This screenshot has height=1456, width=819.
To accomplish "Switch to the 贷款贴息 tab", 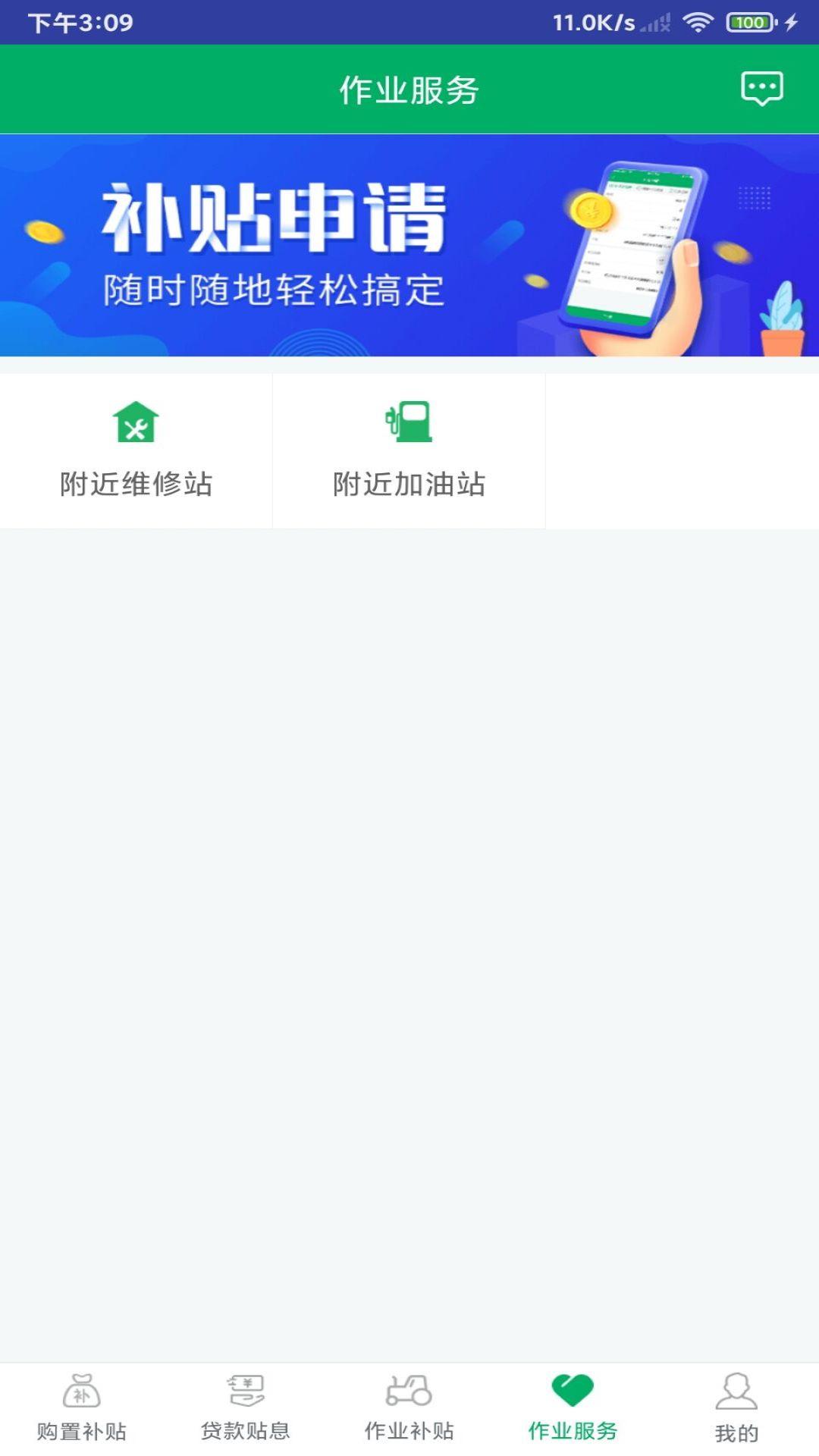I will pyautogui.click(x=245, y=1407).
